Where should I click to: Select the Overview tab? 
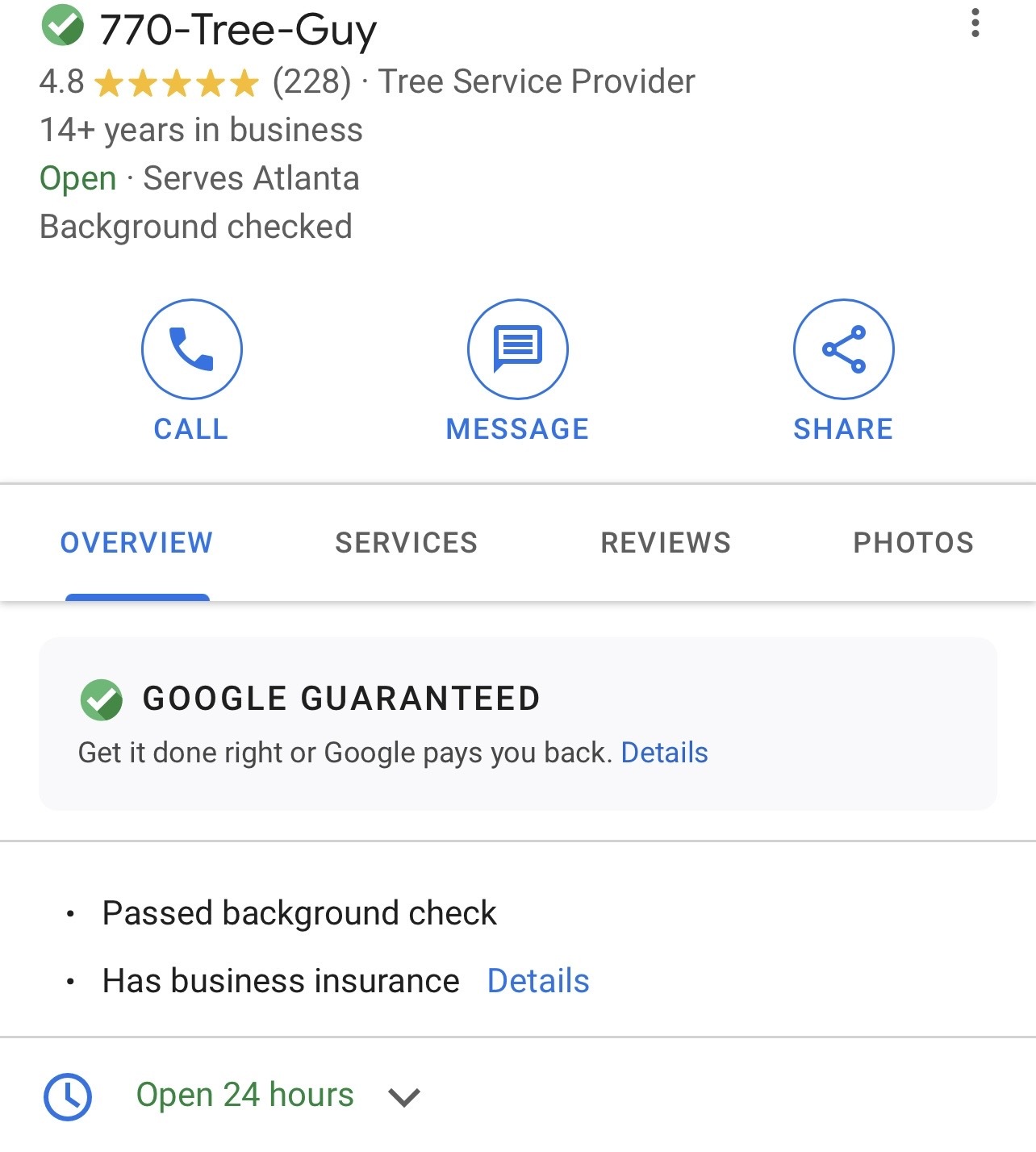point(136,543)
